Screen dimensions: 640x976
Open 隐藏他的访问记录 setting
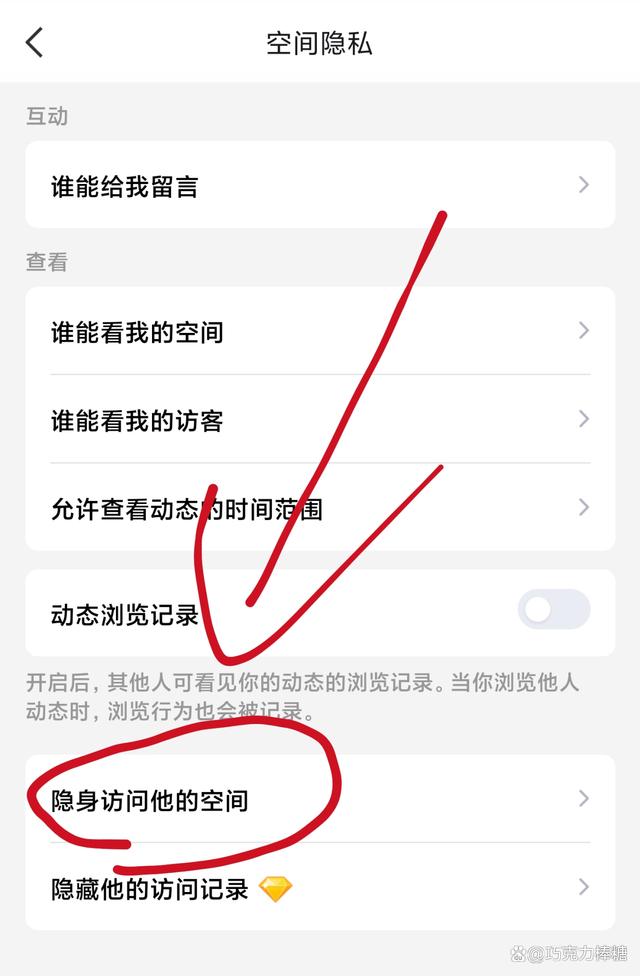pos(320,887)
